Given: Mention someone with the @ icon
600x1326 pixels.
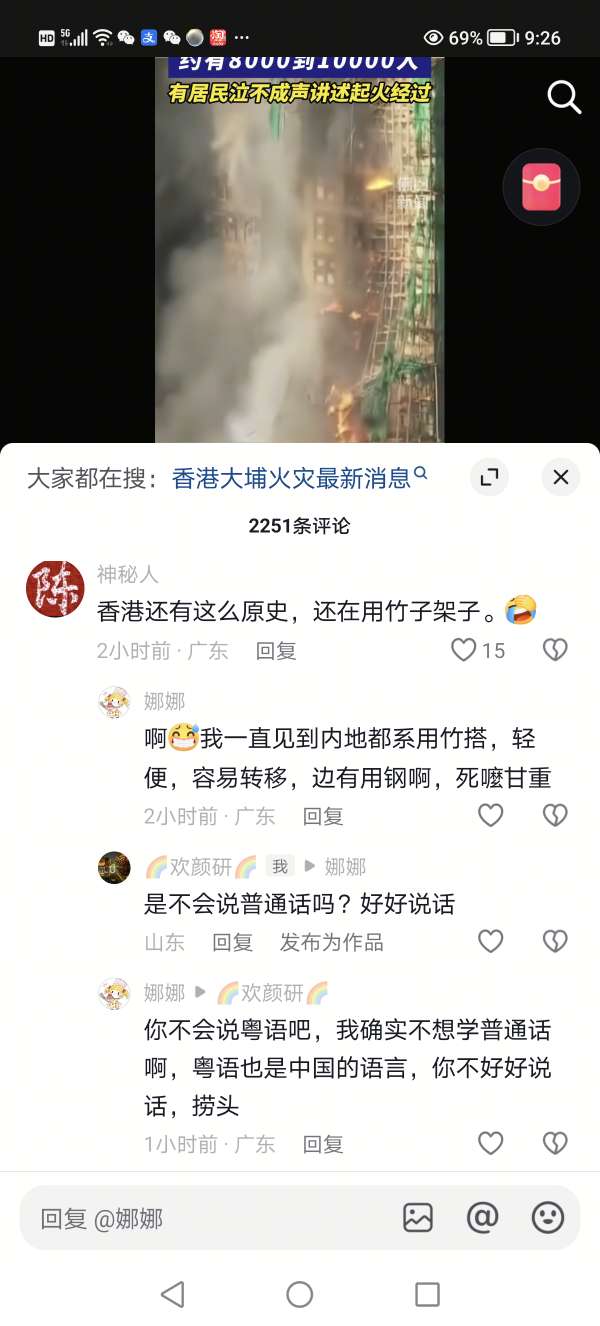Looking at the screenshot, I should pos(482,1217).
